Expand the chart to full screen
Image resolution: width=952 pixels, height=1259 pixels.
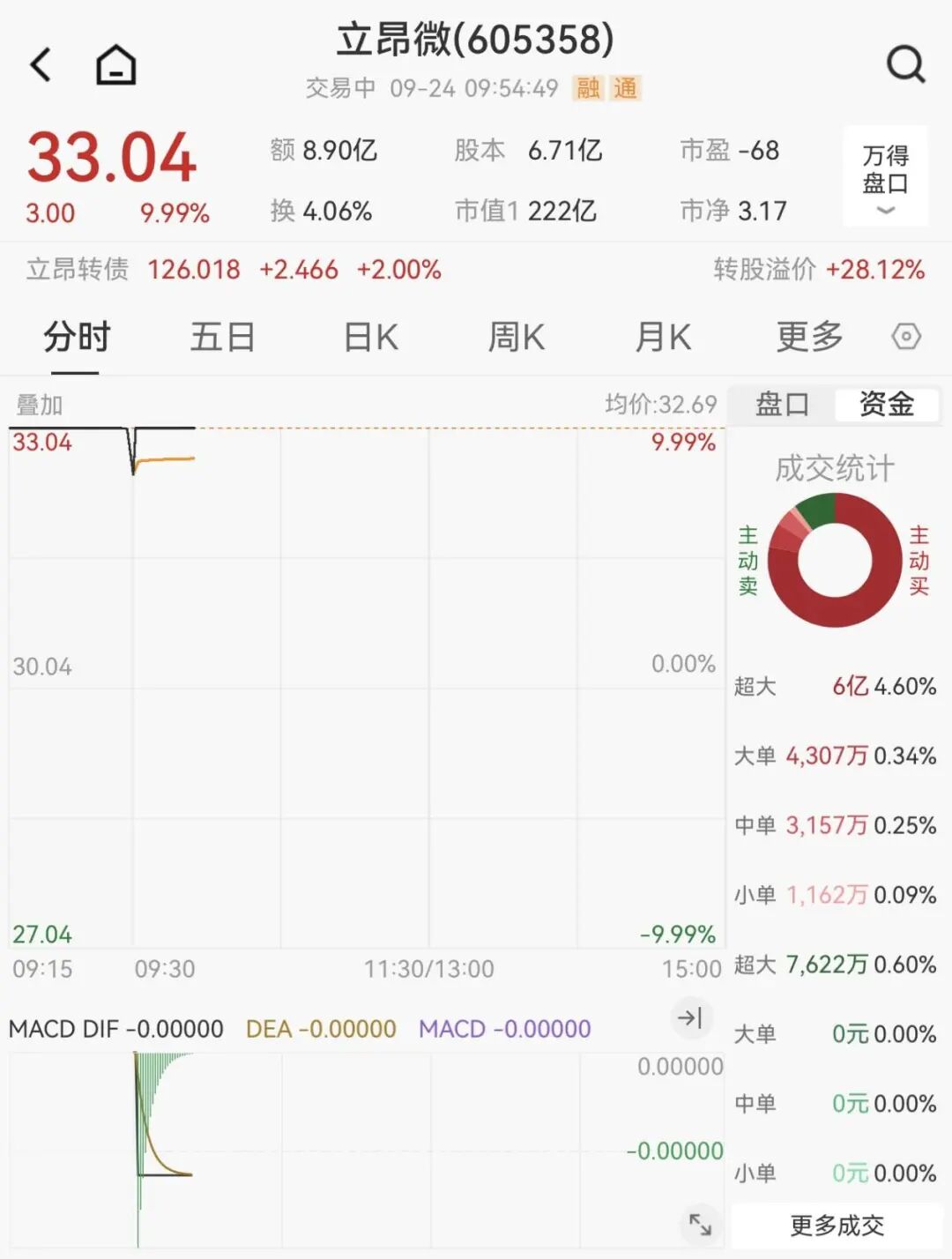(700, 1224)
